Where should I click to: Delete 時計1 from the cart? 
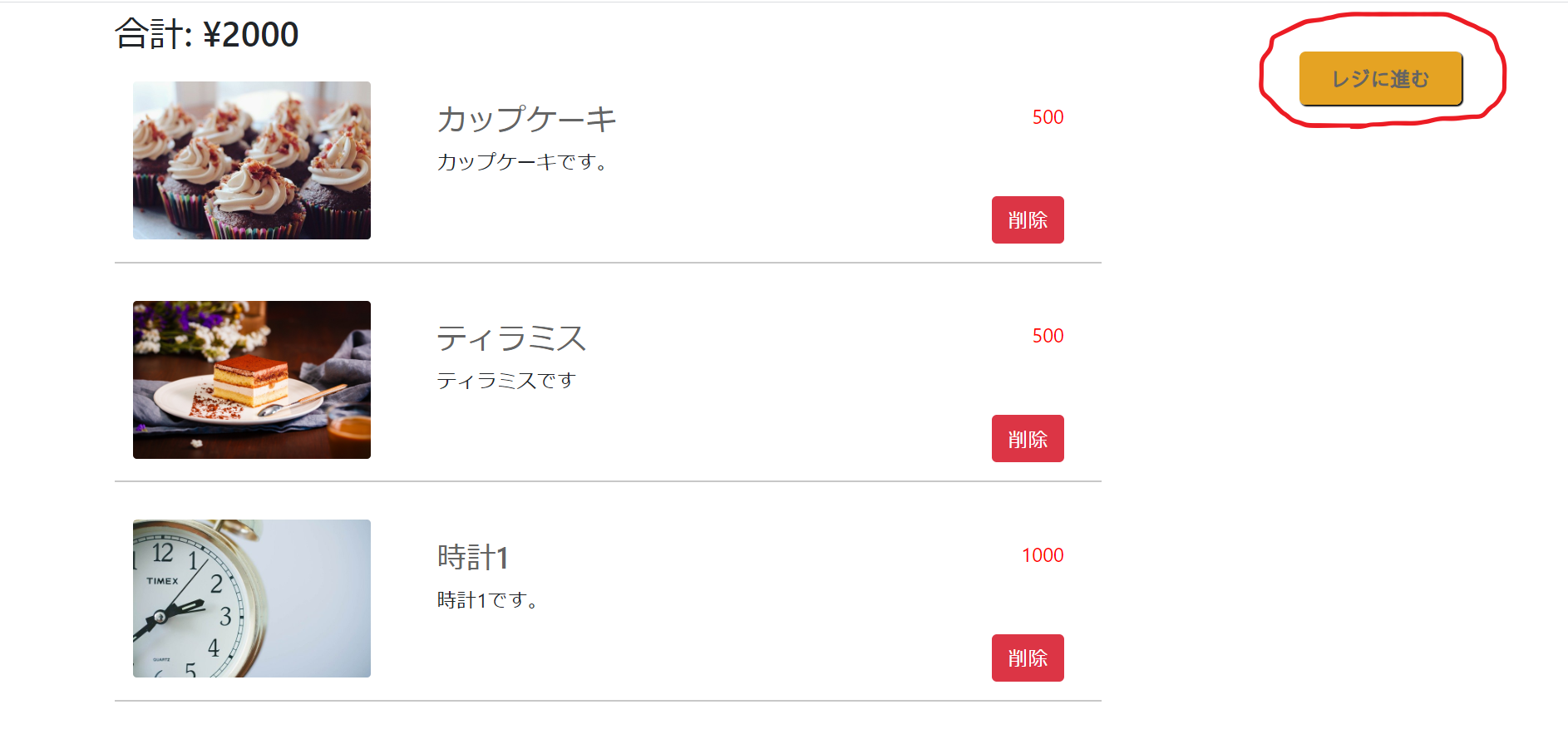point(1027,658)
